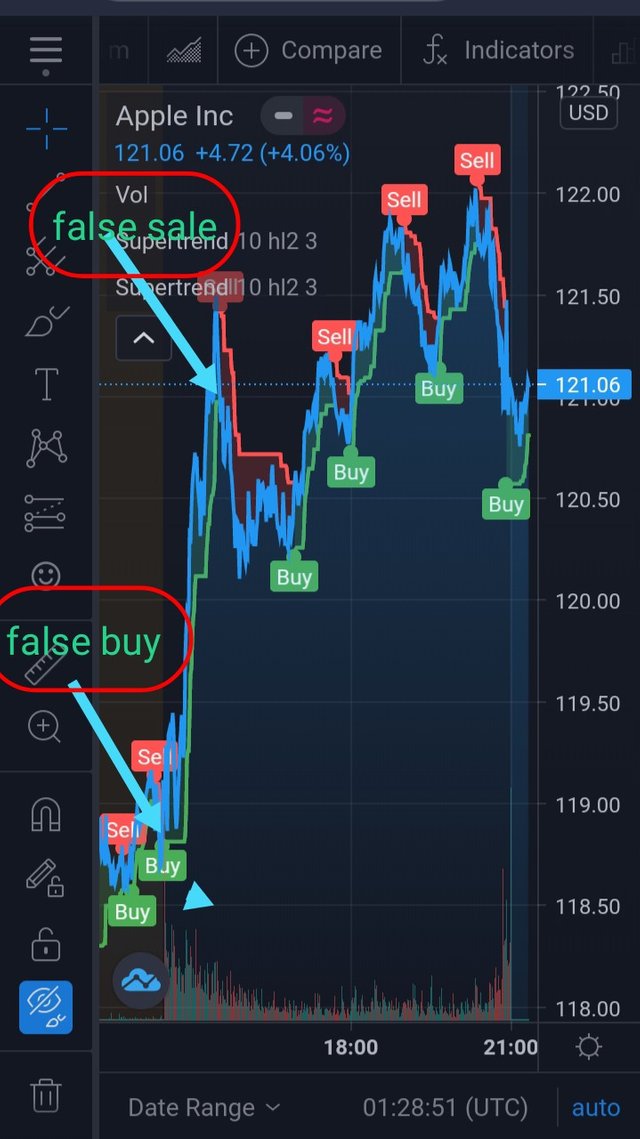Toggle the auto price scale
Viewport: 640px width, 1139px height.
tap(595, 1108)
